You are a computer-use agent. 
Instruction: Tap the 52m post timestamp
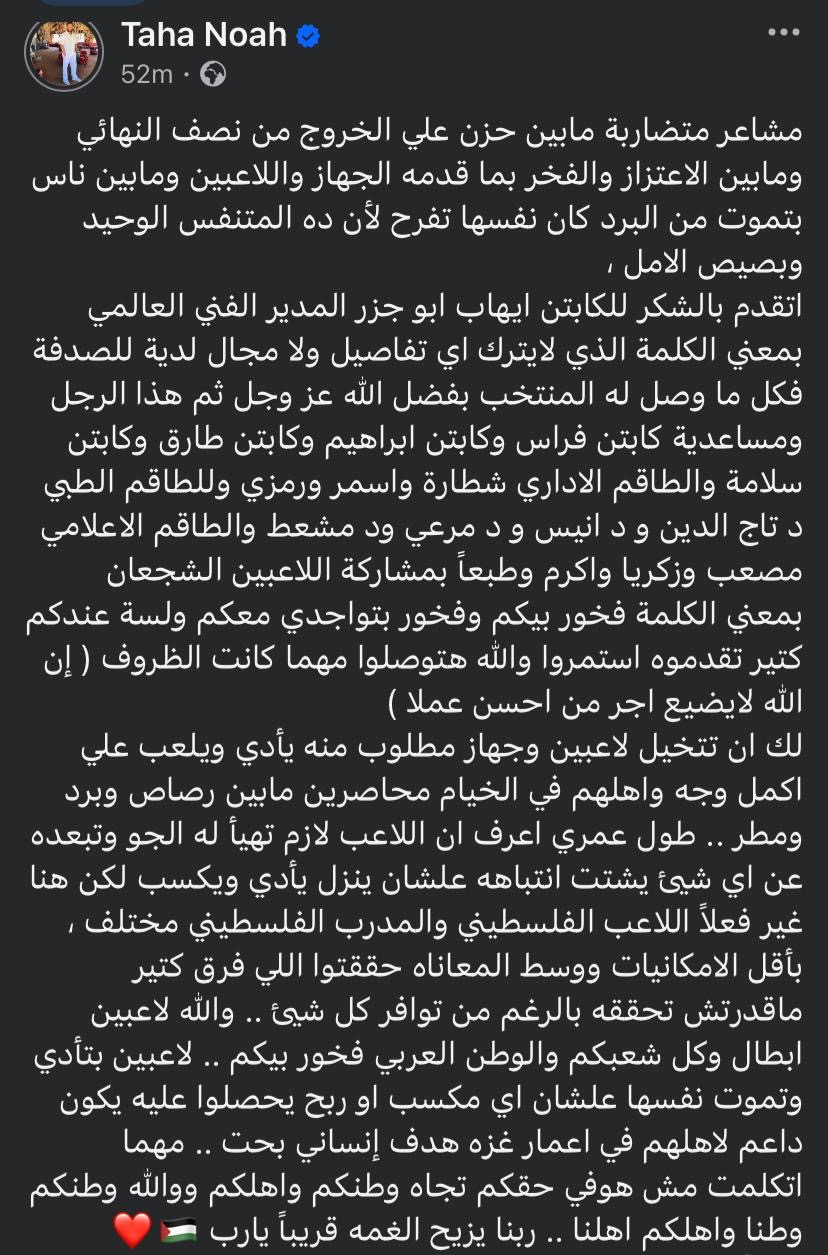click(x=146, y=74)
